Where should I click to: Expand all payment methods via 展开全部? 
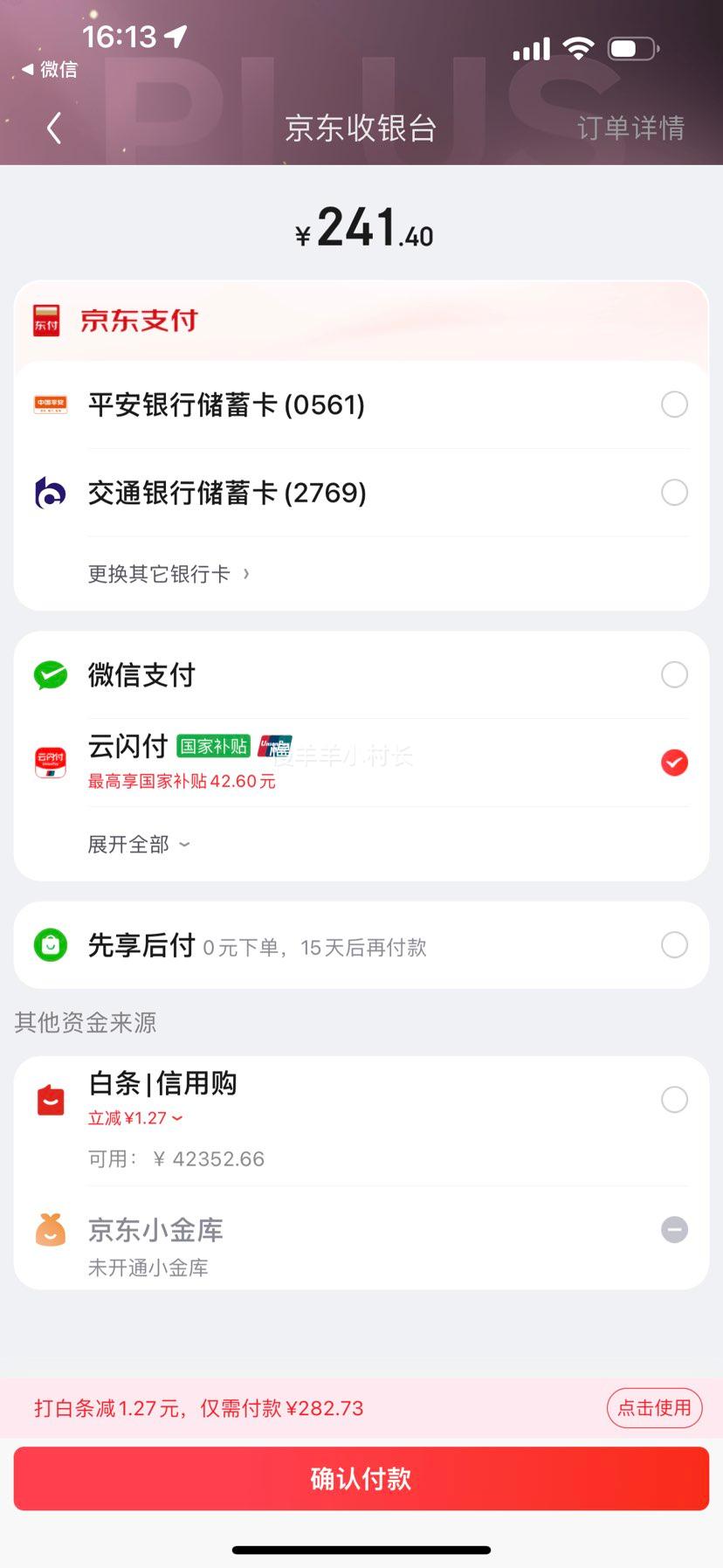coord(139,845)
